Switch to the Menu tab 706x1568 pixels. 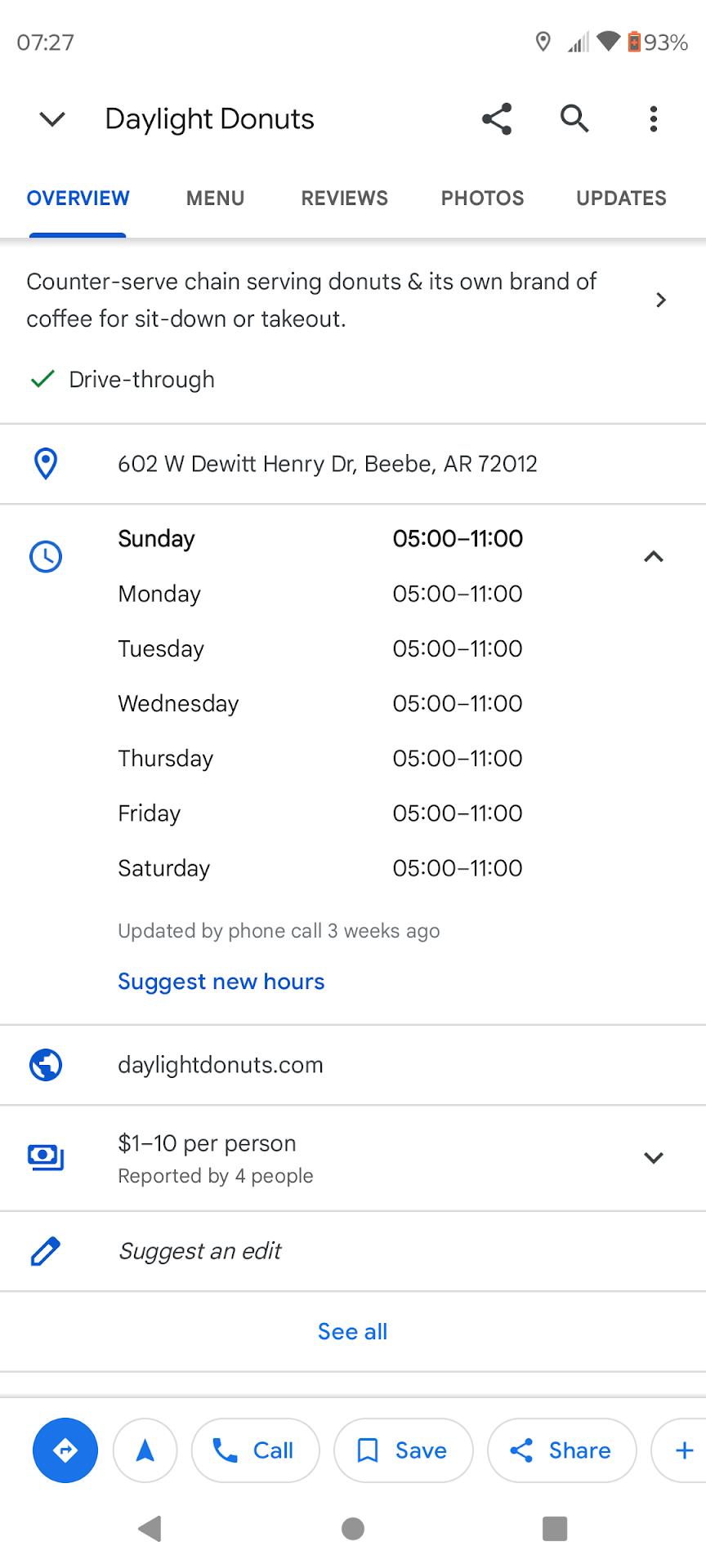[x=215, y=198]
